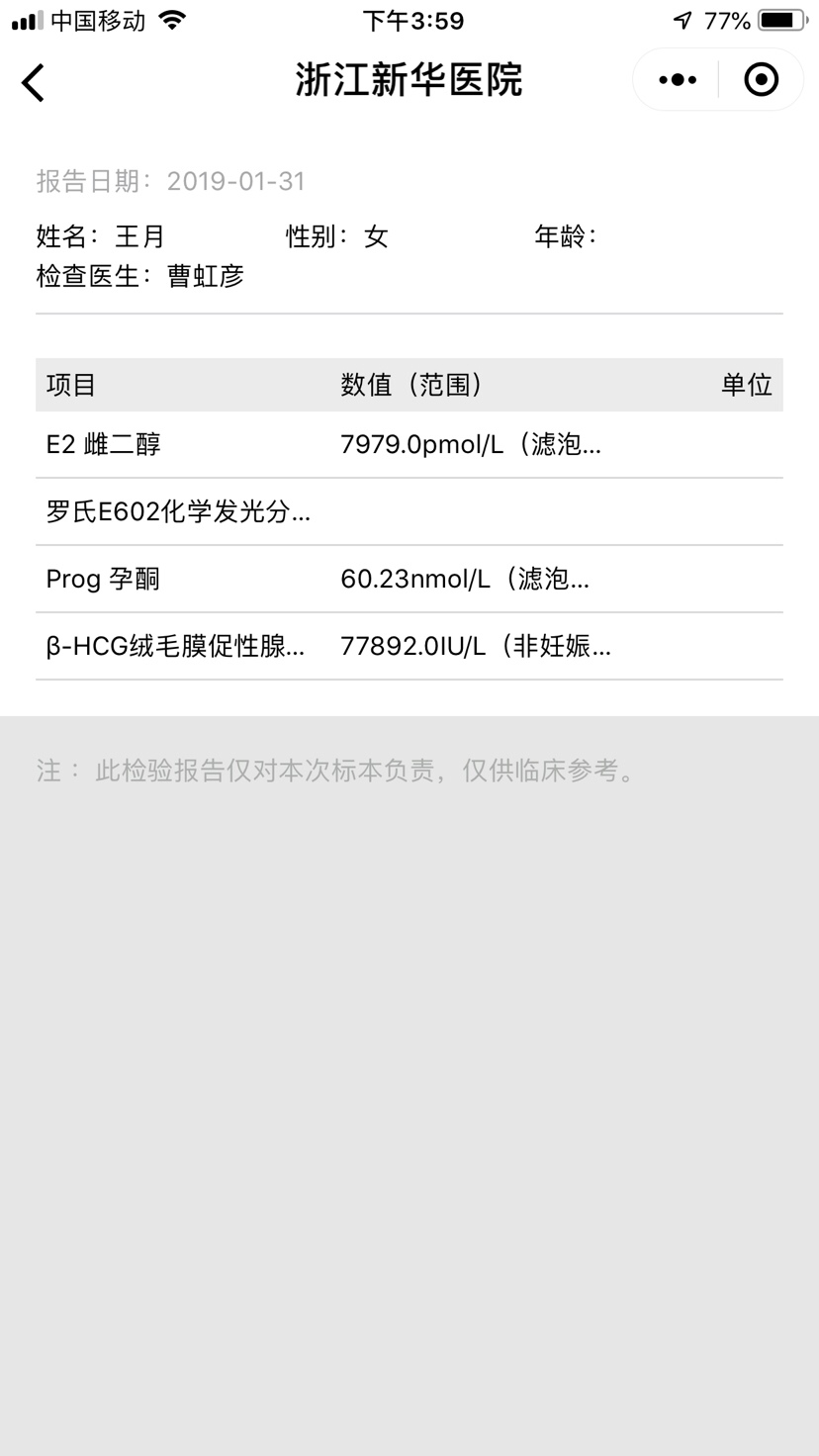This screenshot has height=1456, width=819.
Task: Go back from the hospital report page
Action: [34, 82]
